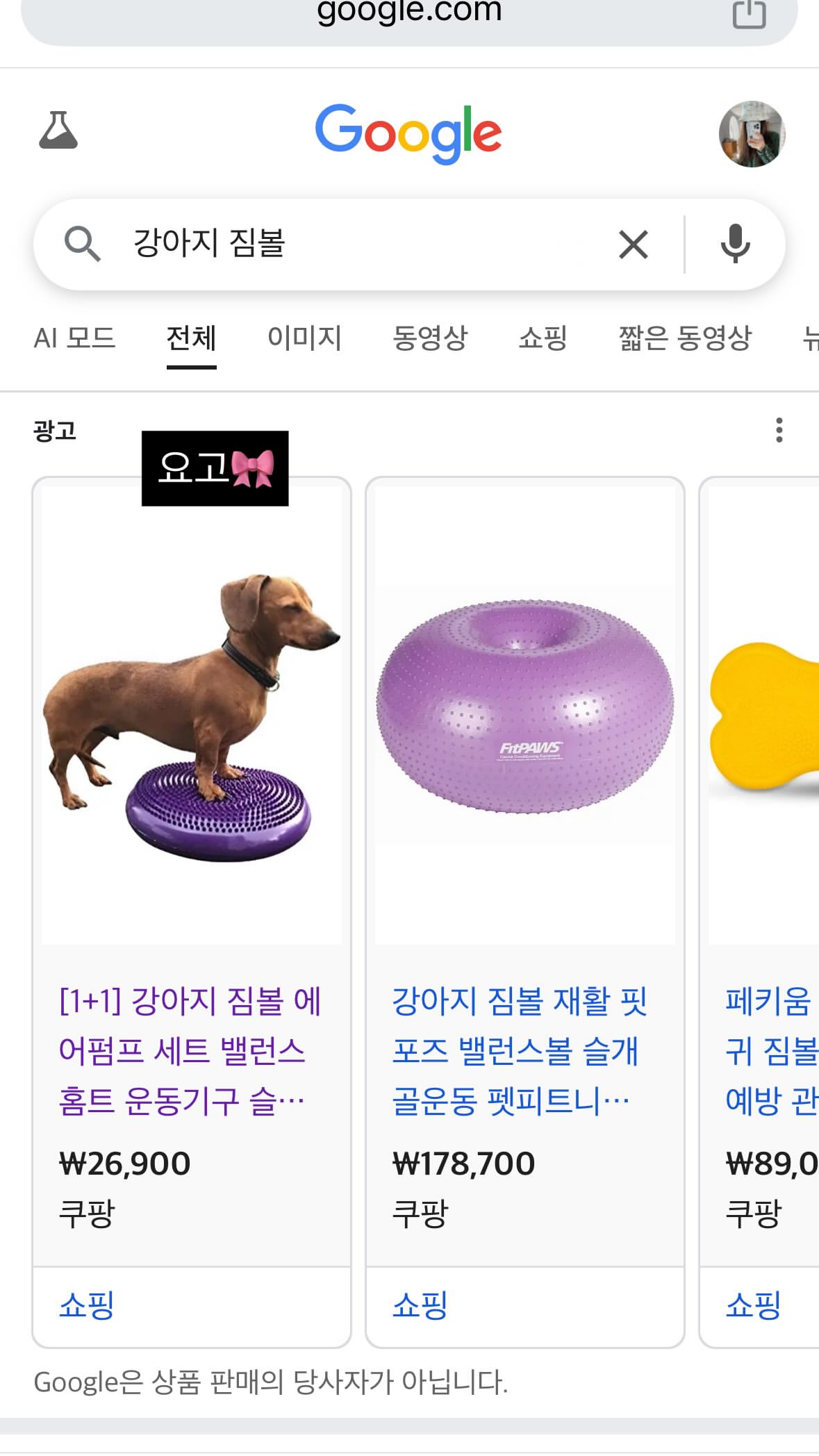Screen dimensions: 819x1456
Task: Share the page from the address bar
Action: [750, 13]
